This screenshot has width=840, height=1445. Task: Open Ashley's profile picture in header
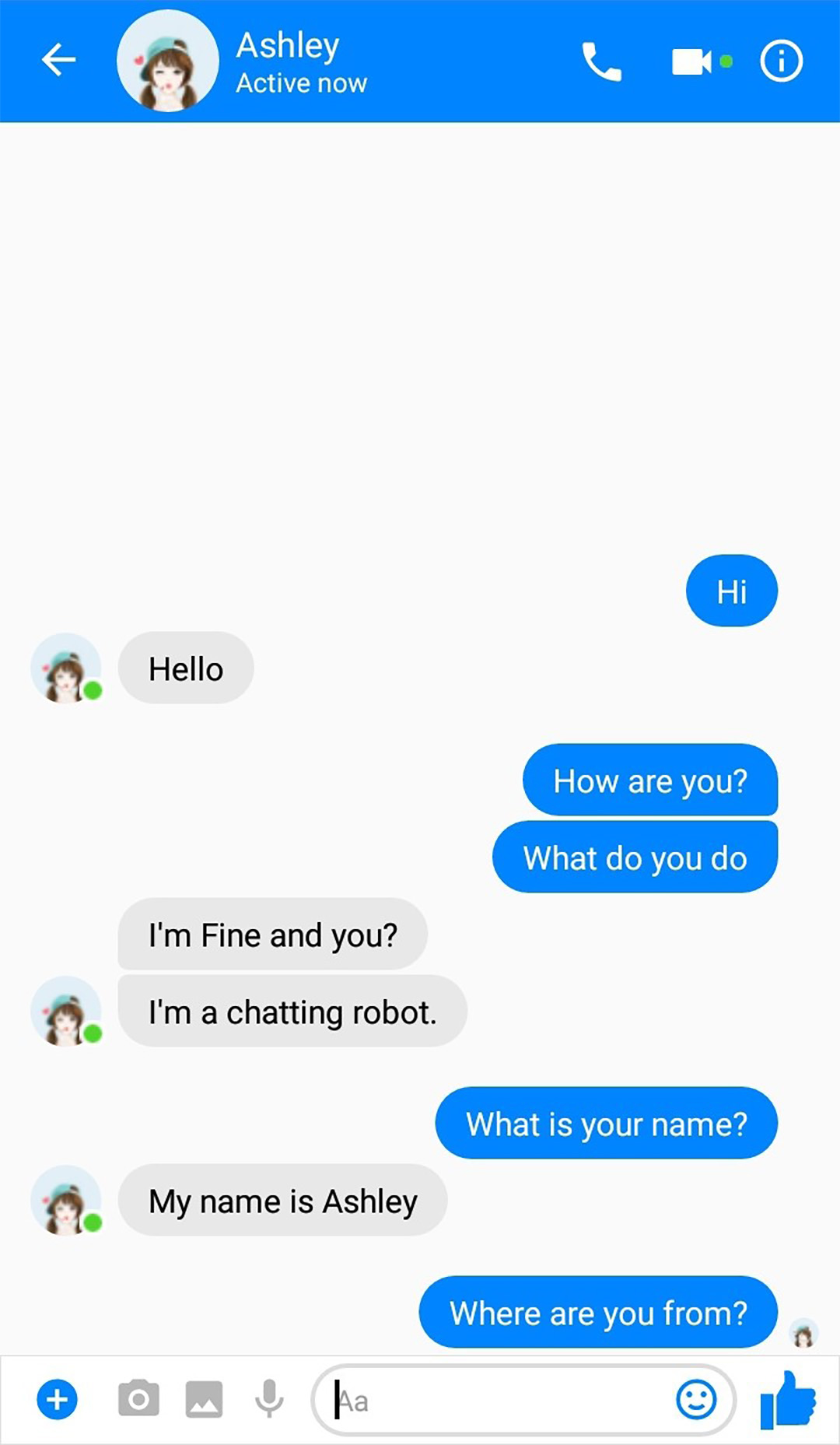coord(167,61)
